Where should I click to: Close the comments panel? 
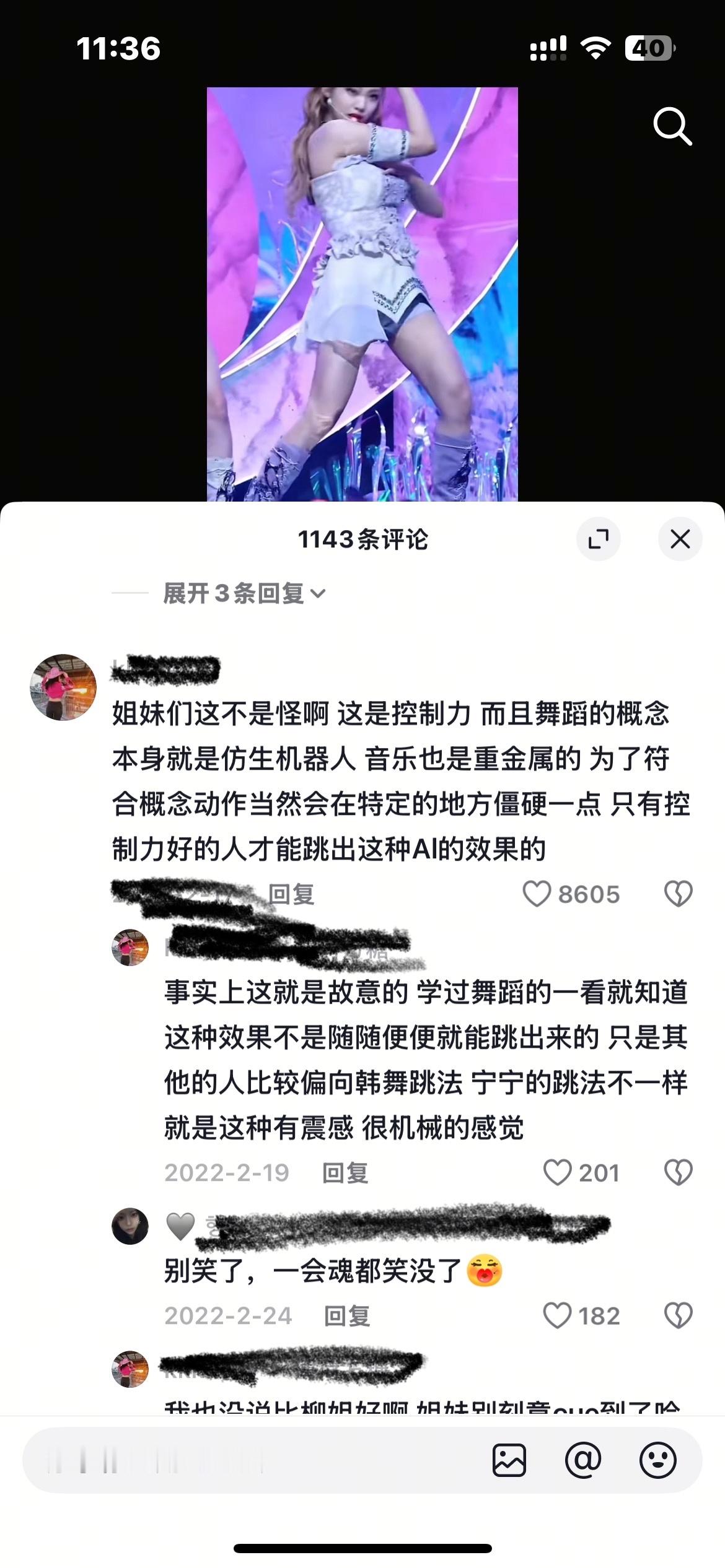(680, 539)
